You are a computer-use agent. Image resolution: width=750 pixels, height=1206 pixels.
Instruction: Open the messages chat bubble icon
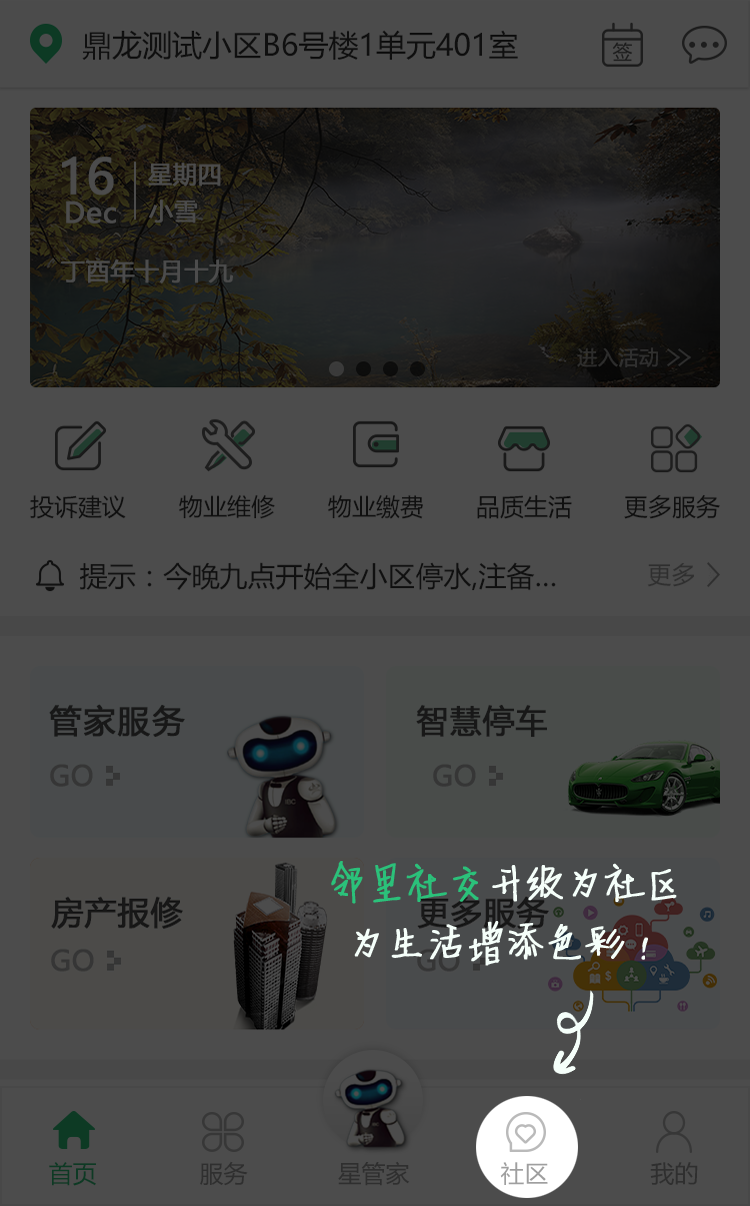704,45
